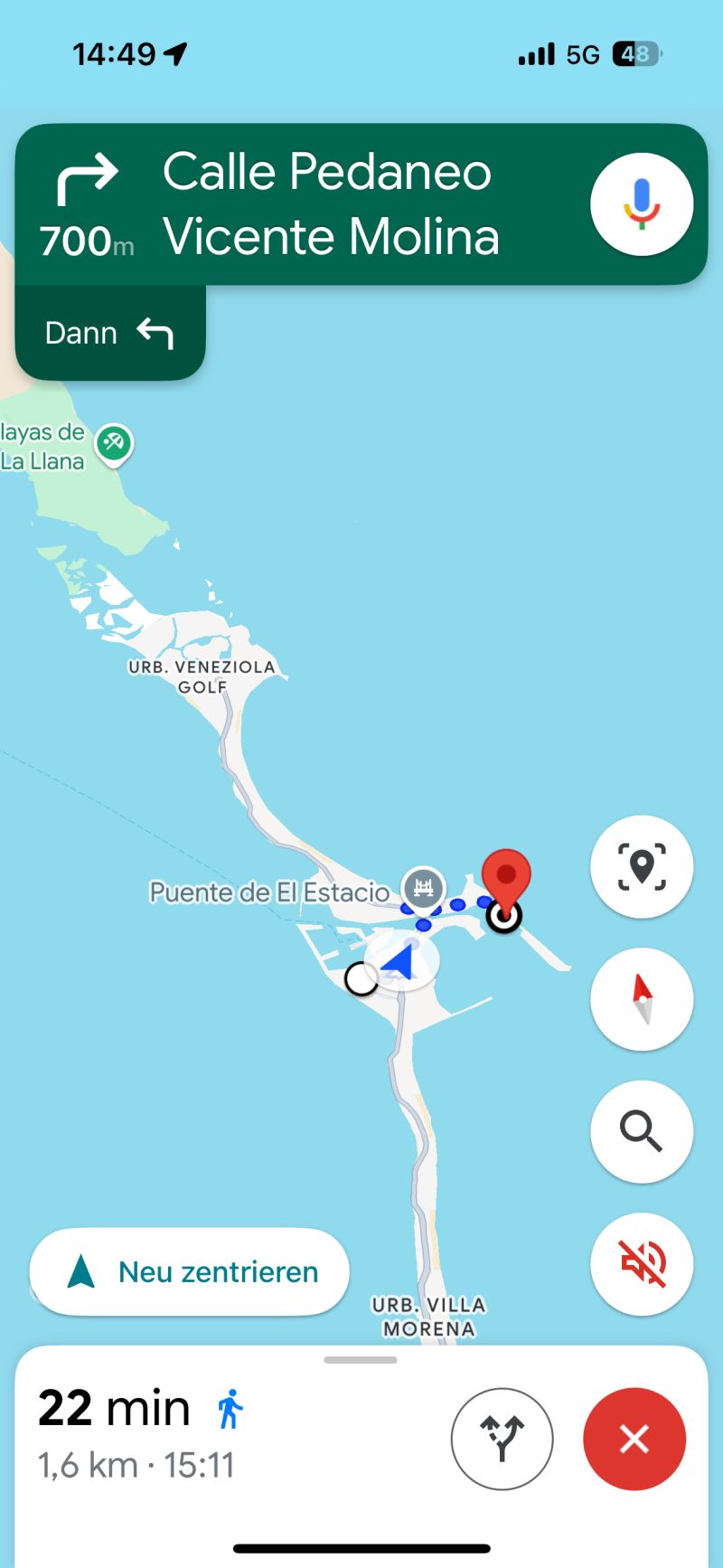Open Puente de El Estacio map marker
The width and height of the screenshot is (723, 1568).
click(x=423, y=888)
